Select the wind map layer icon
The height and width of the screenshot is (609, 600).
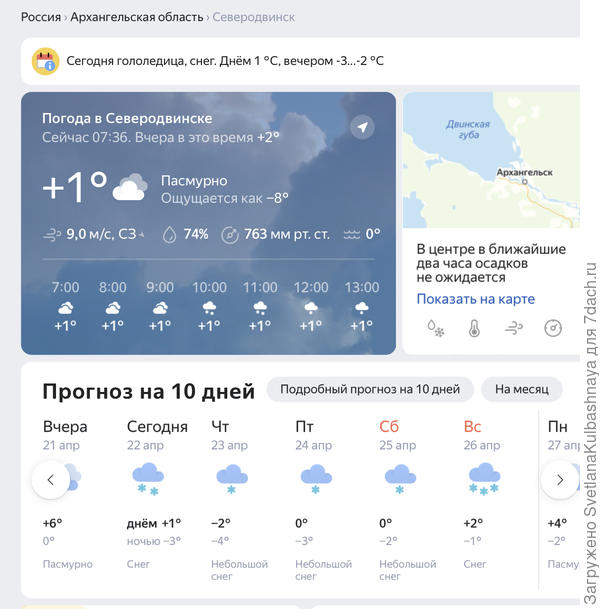pyautogui.click(x=513, y=328)
